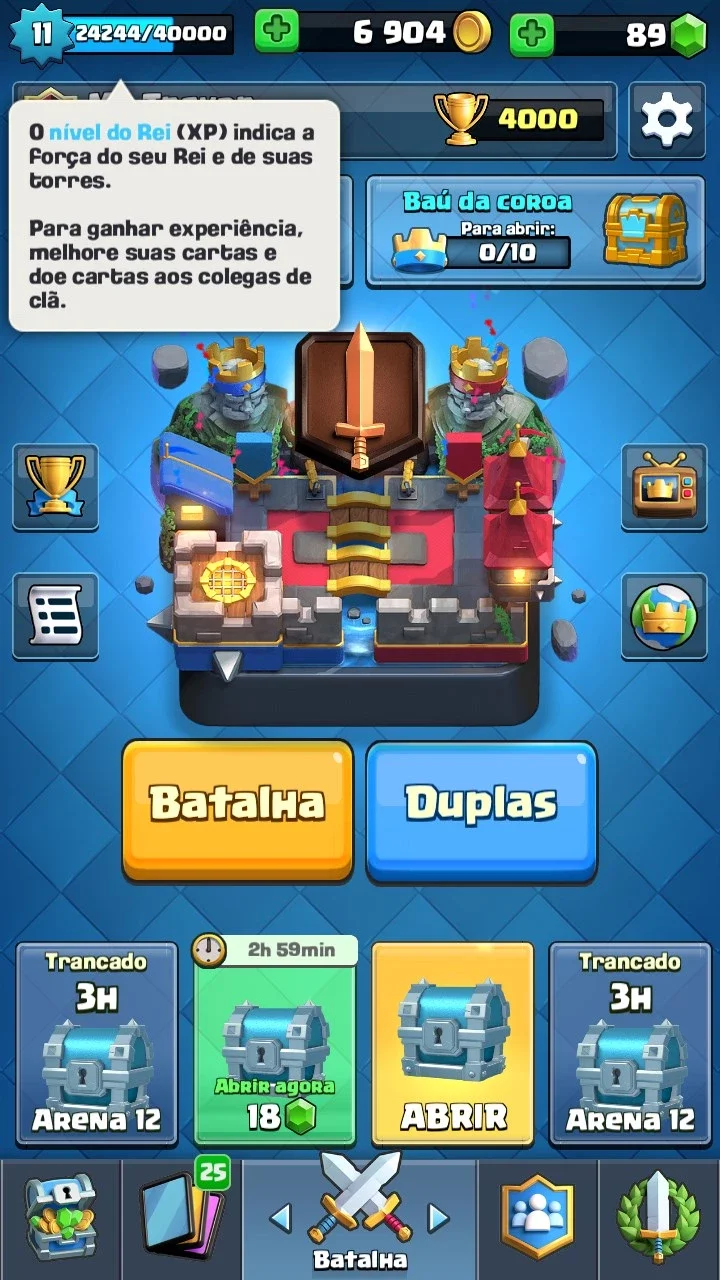This screenshot has width=720, height=1280.
Task: Add more gold with the plus button
Action: 277,33
